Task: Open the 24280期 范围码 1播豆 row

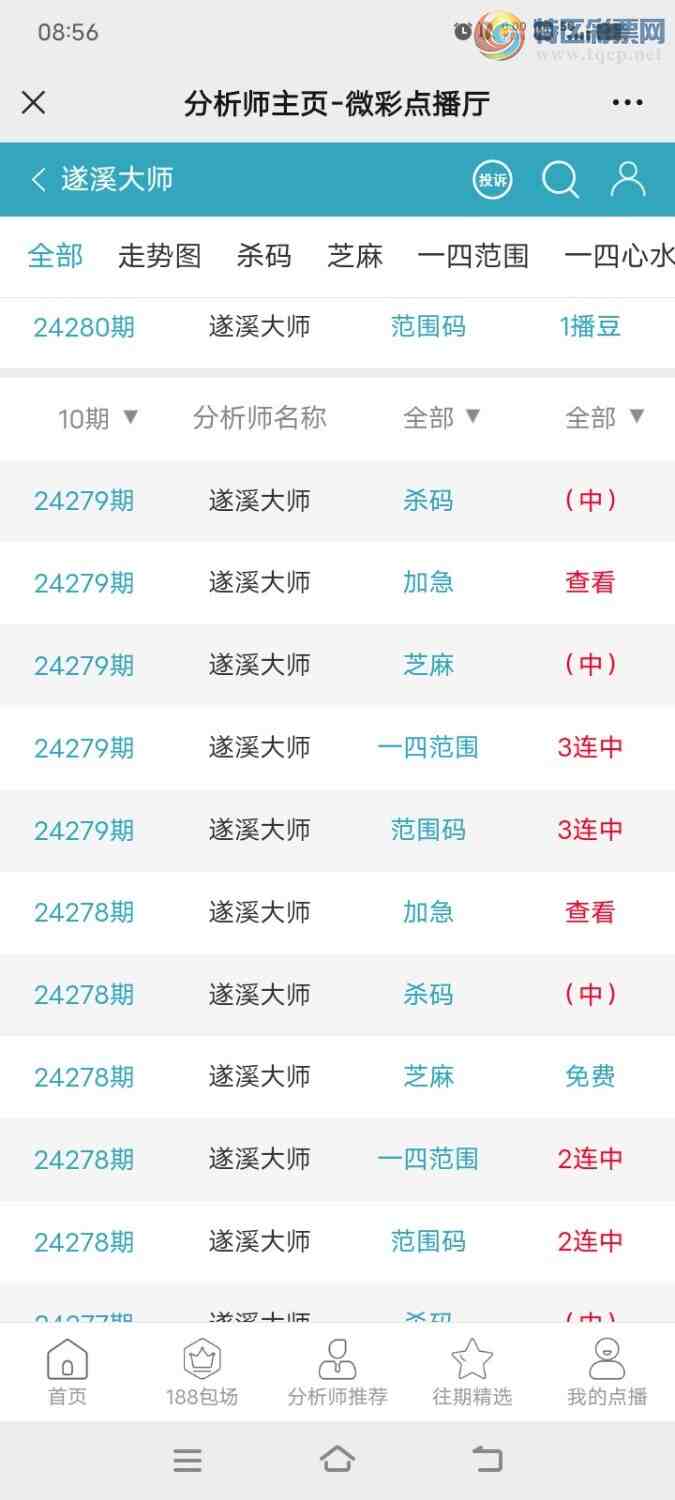Action: point(590,327)
